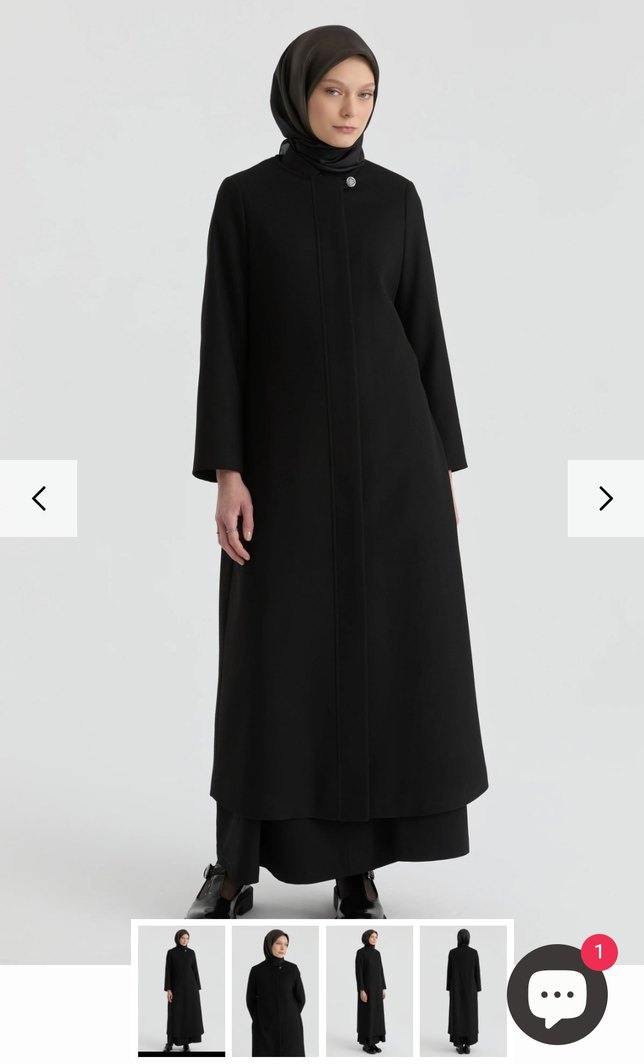Open the chat bubble with one notification
The height and width of the screenshot is (1064, 644).
pos(557,995)
